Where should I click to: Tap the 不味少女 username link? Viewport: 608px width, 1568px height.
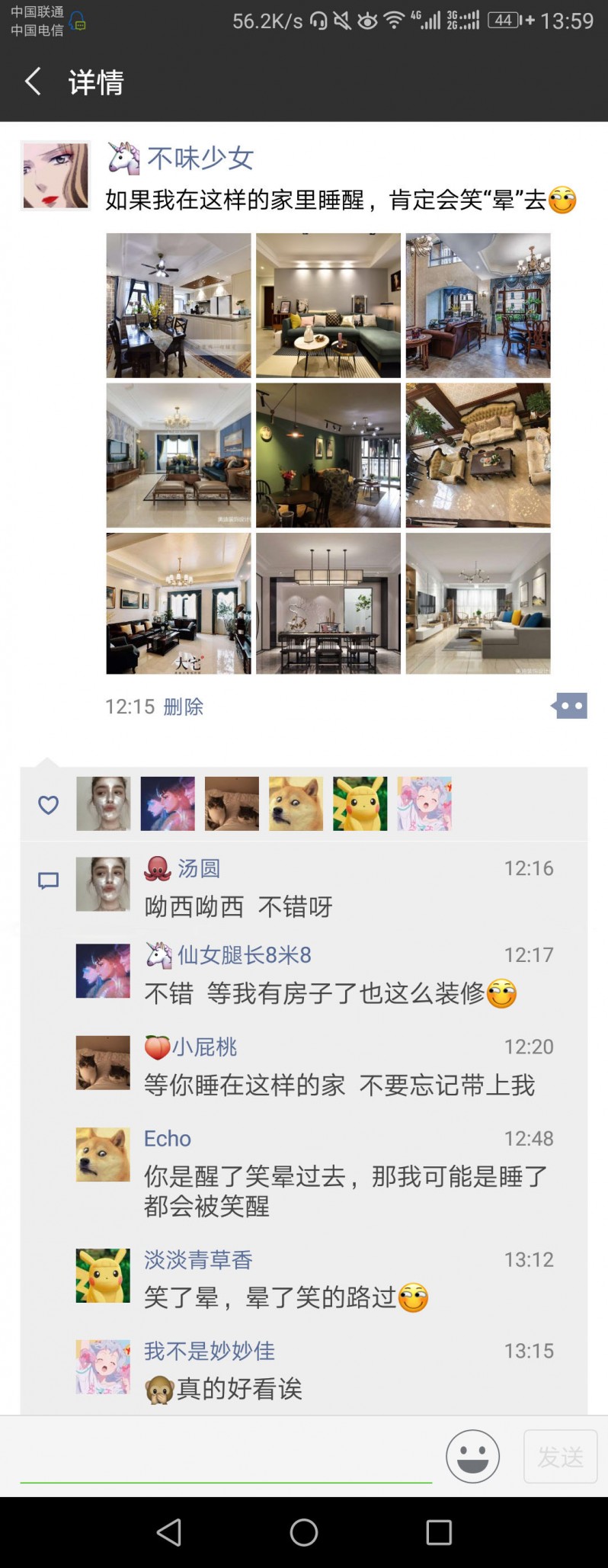pos(200,159)
